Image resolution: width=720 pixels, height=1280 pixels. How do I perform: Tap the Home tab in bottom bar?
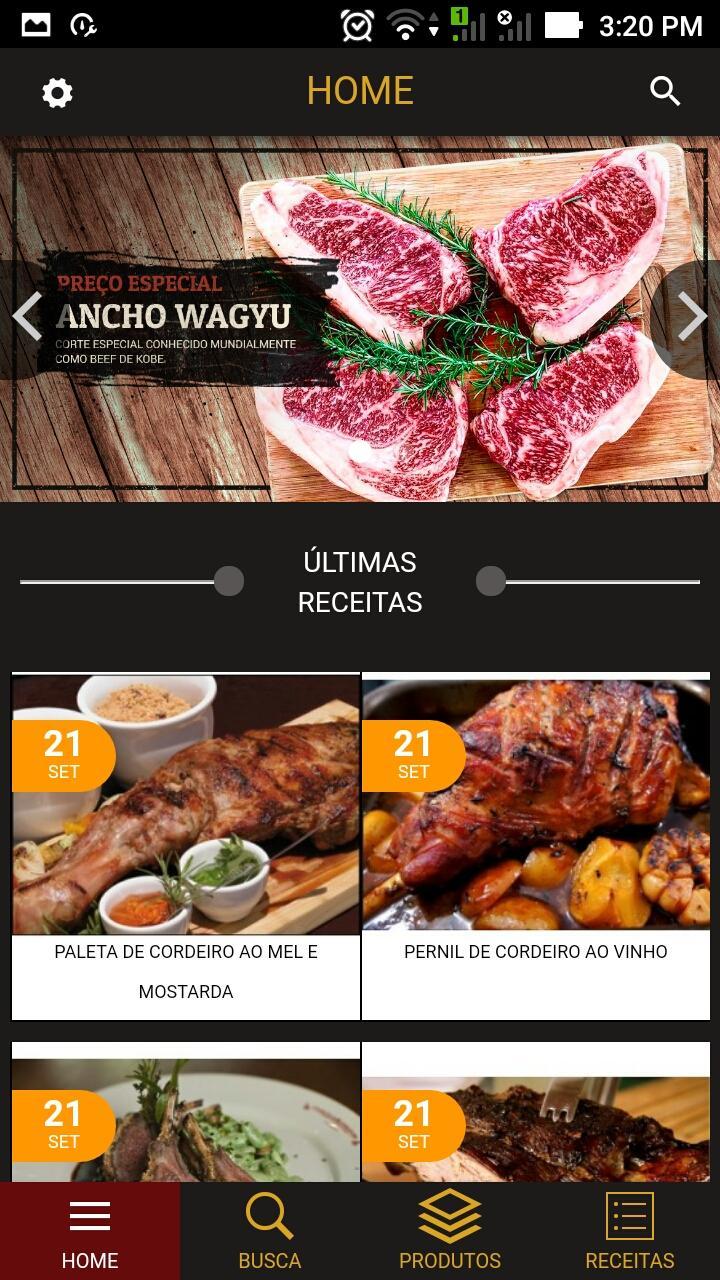90,1232
